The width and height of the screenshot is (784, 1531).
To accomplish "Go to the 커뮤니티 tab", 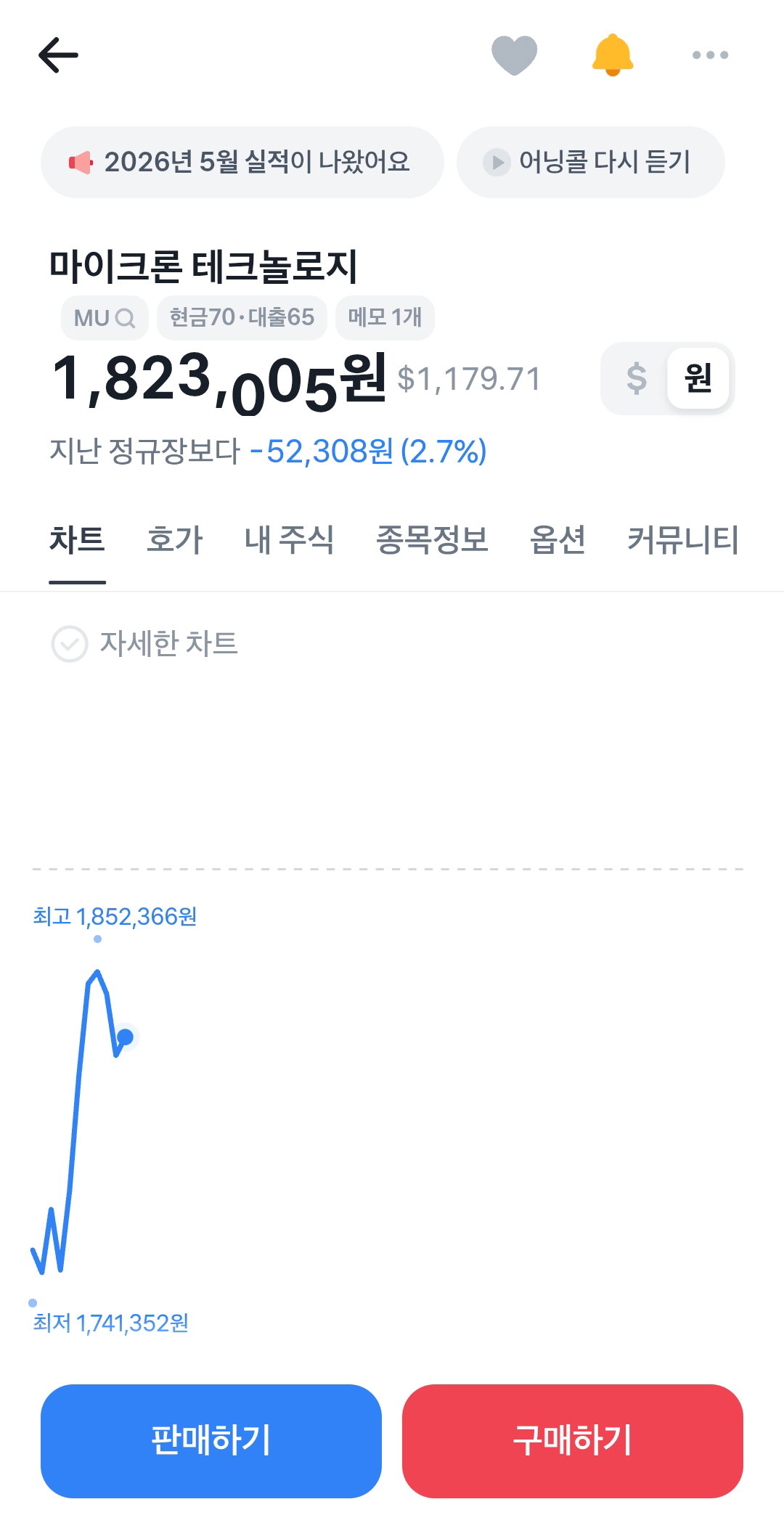I will pos(683,540).
